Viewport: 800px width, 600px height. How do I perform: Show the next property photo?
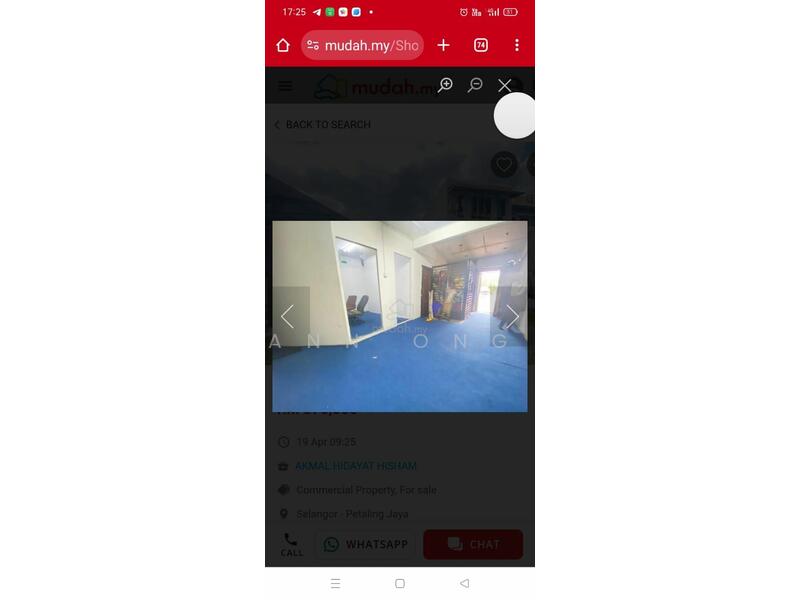[512, 317]
